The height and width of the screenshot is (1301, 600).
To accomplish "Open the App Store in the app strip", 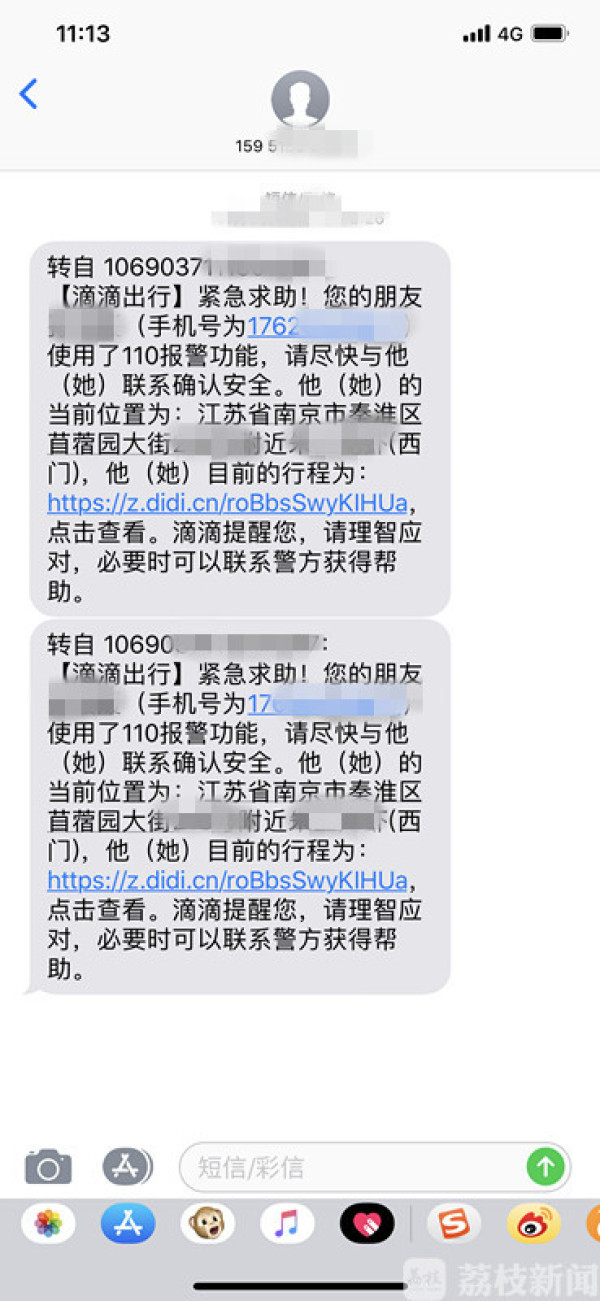I will pyautogui.click(x=128, y=1224).
